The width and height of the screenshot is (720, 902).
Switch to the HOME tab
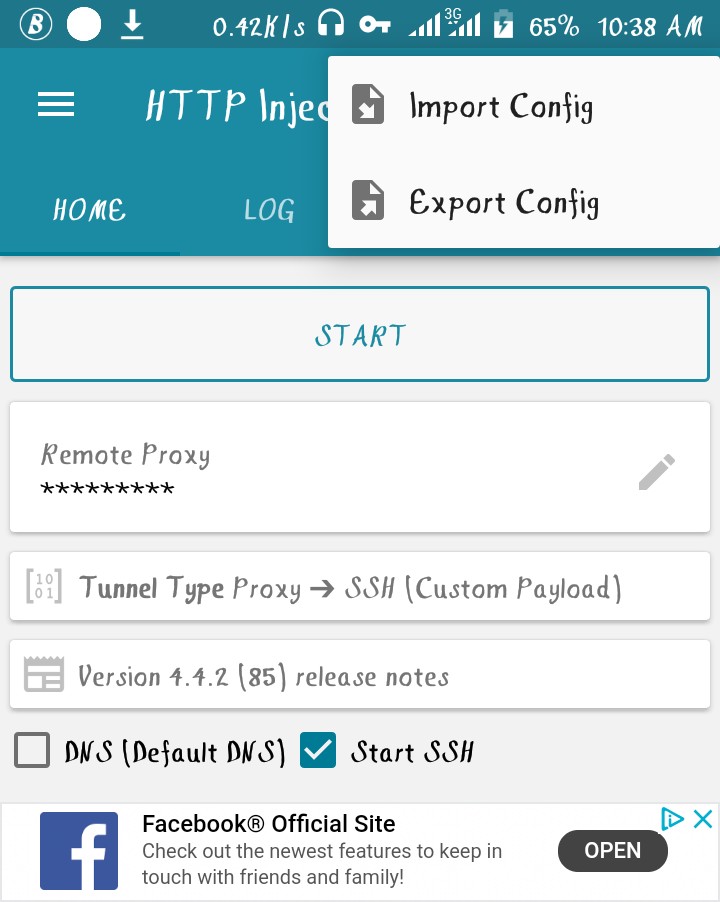click(x=90, y=210)
